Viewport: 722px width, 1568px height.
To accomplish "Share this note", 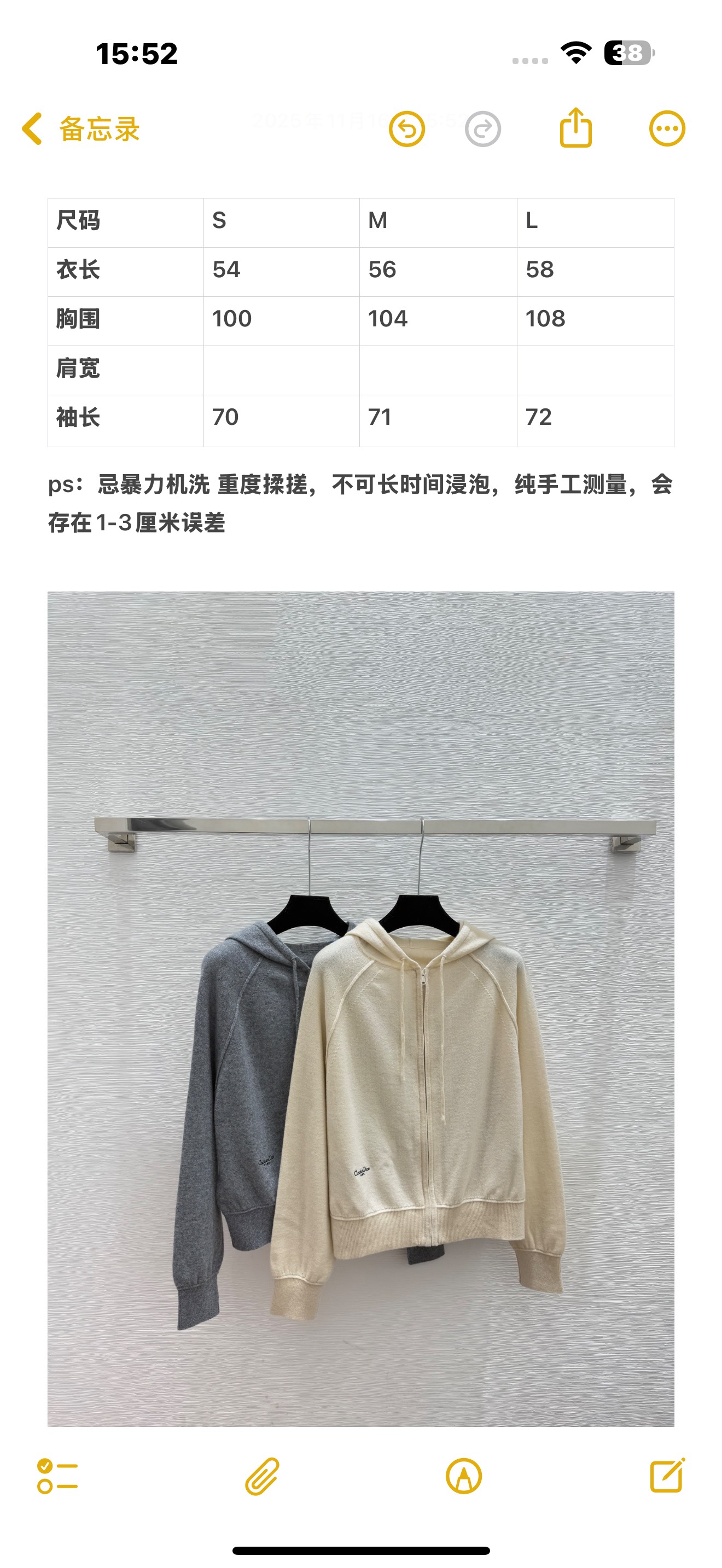I will click(575, 128).
